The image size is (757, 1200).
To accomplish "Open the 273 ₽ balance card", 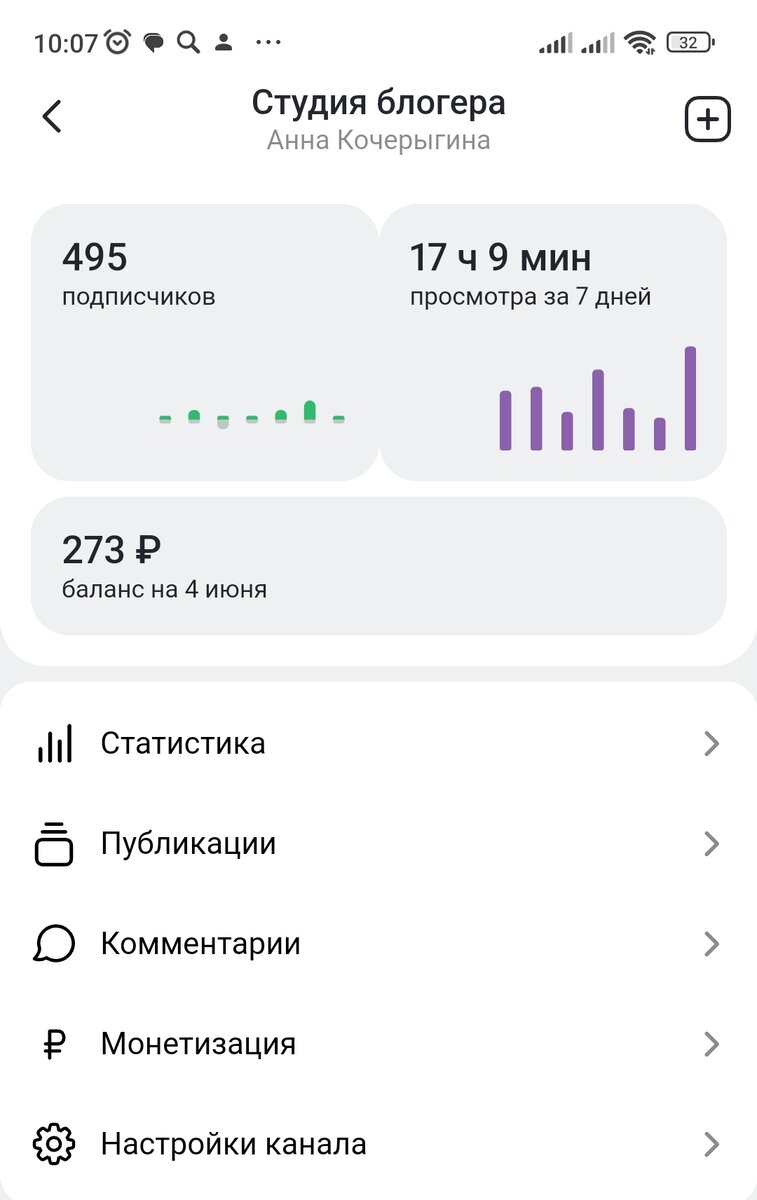I will (378, 565).
